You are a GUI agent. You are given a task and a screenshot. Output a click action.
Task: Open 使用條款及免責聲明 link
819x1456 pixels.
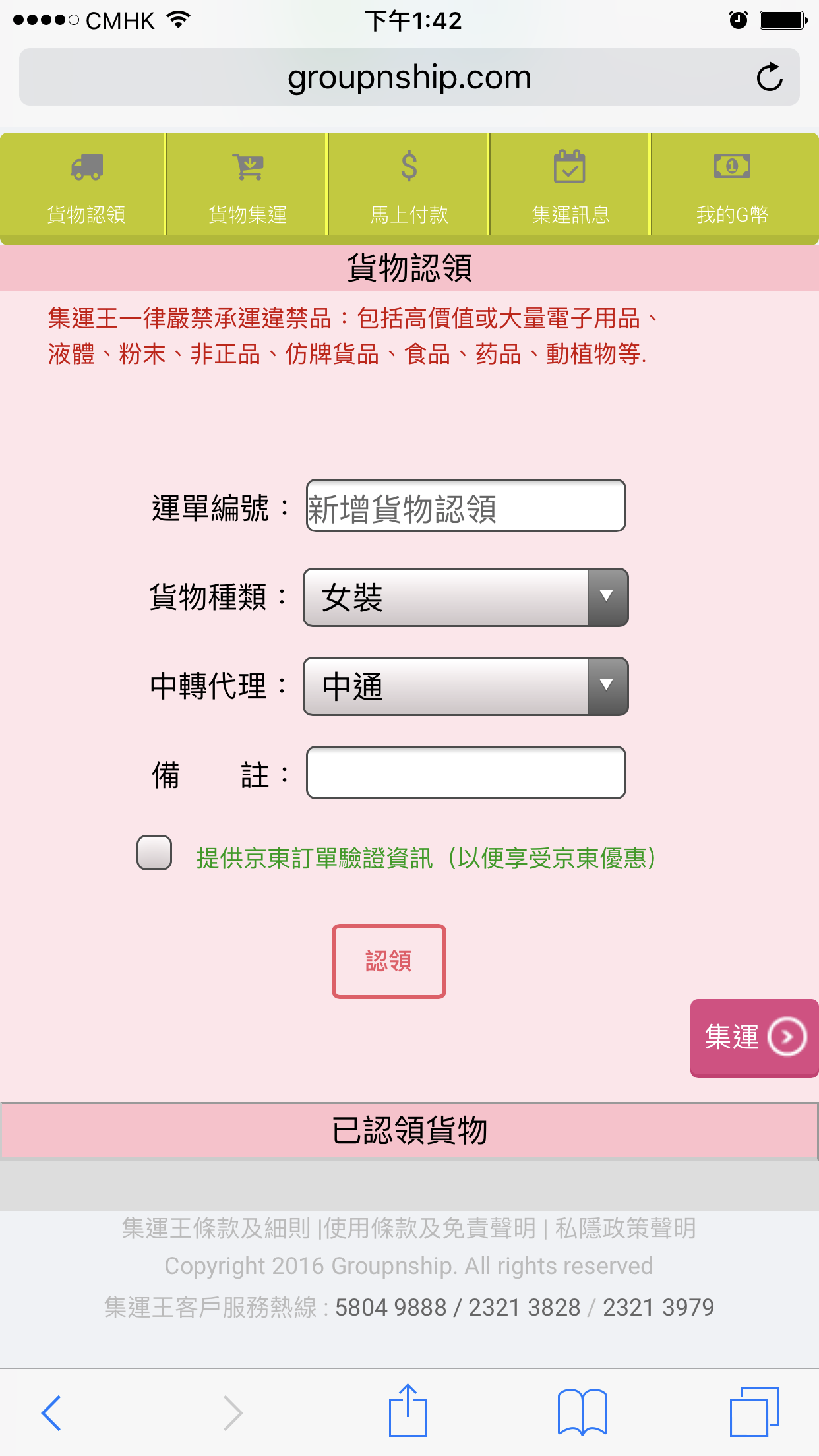pos(430,1228)
